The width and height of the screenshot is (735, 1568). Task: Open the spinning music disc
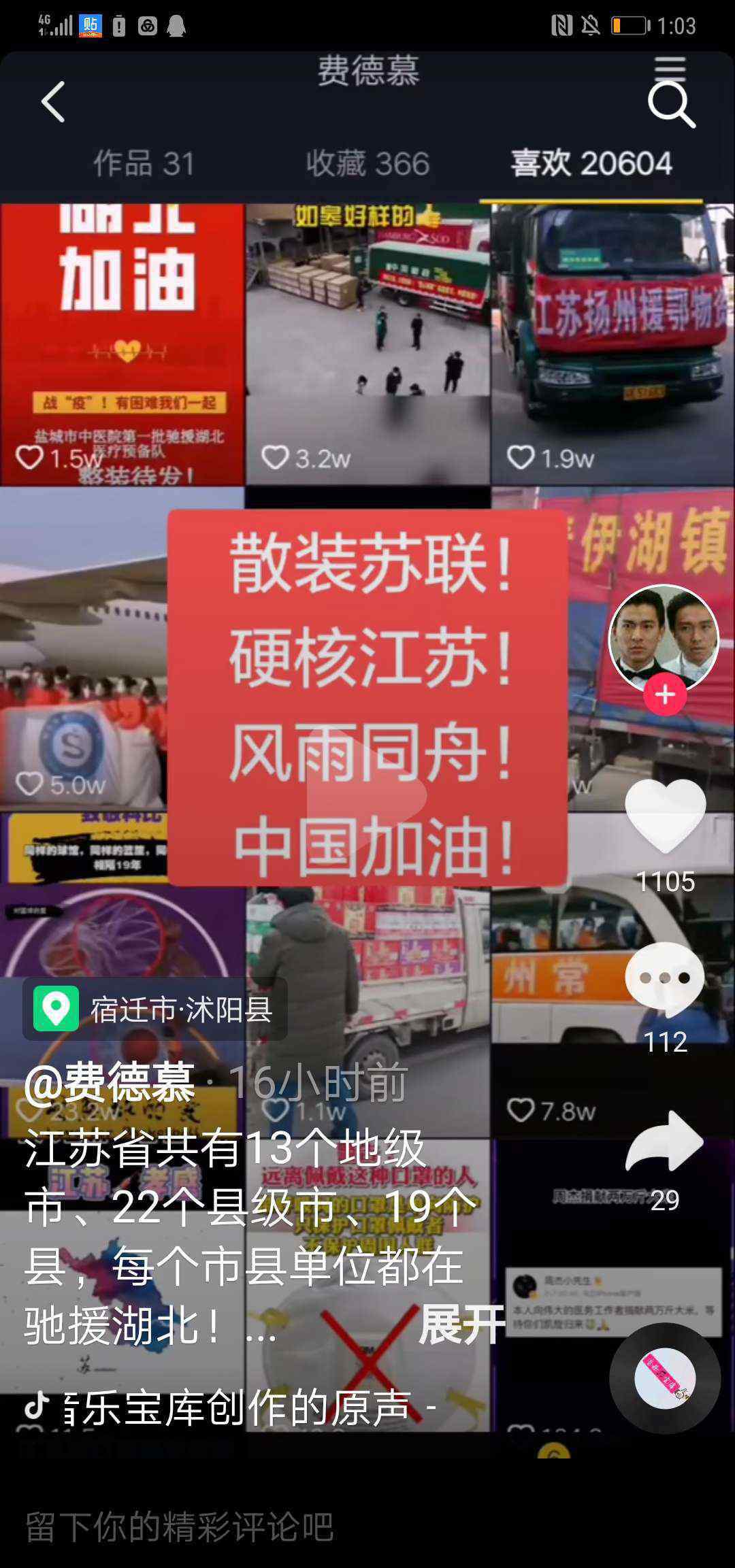[x=665, y=1378]
